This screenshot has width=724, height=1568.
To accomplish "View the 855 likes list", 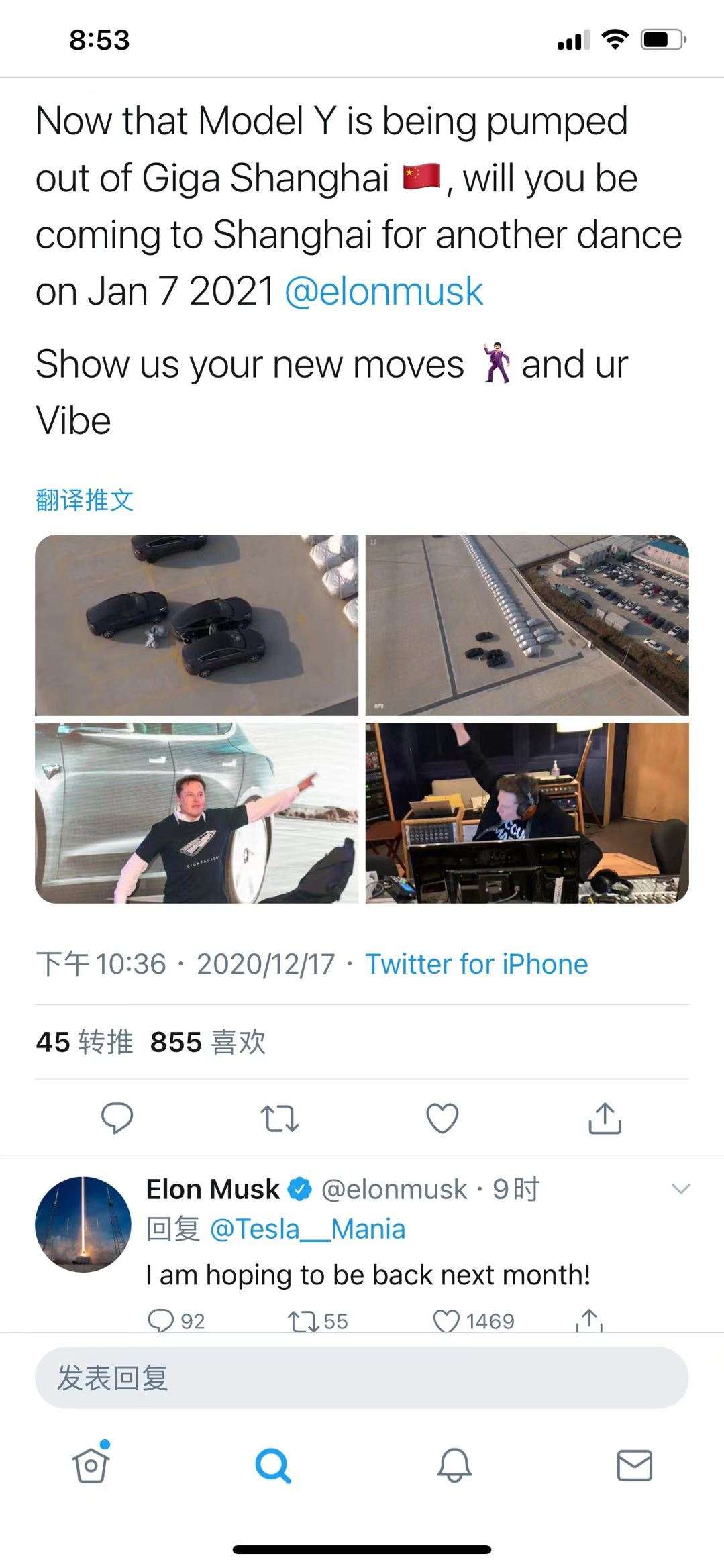I will coord(208,1043).
